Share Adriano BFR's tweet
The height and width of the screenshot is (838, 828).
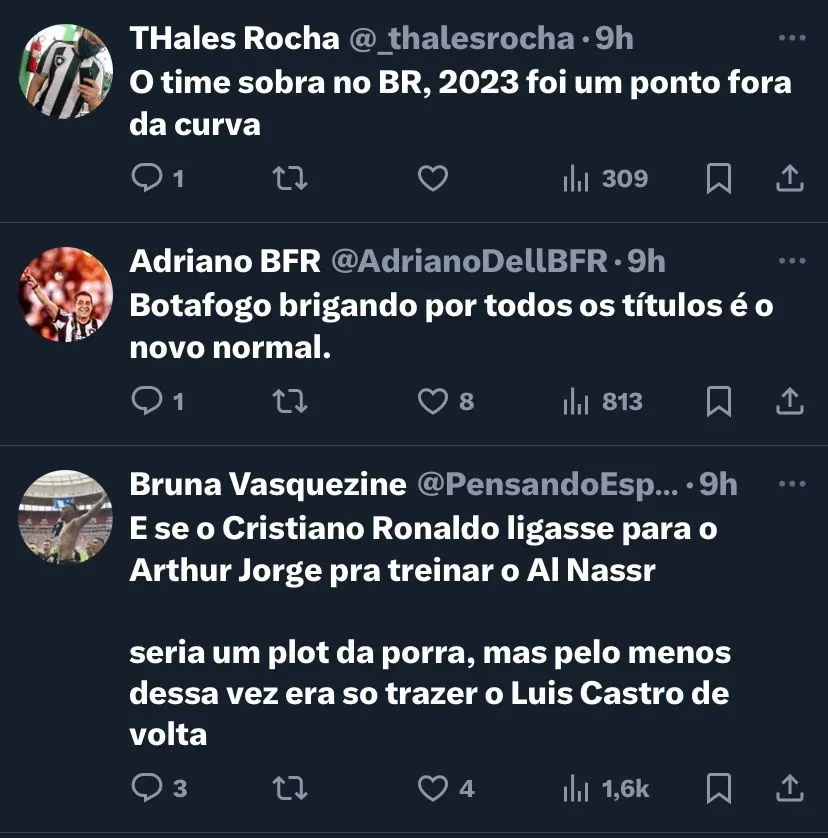coord(789,402)
